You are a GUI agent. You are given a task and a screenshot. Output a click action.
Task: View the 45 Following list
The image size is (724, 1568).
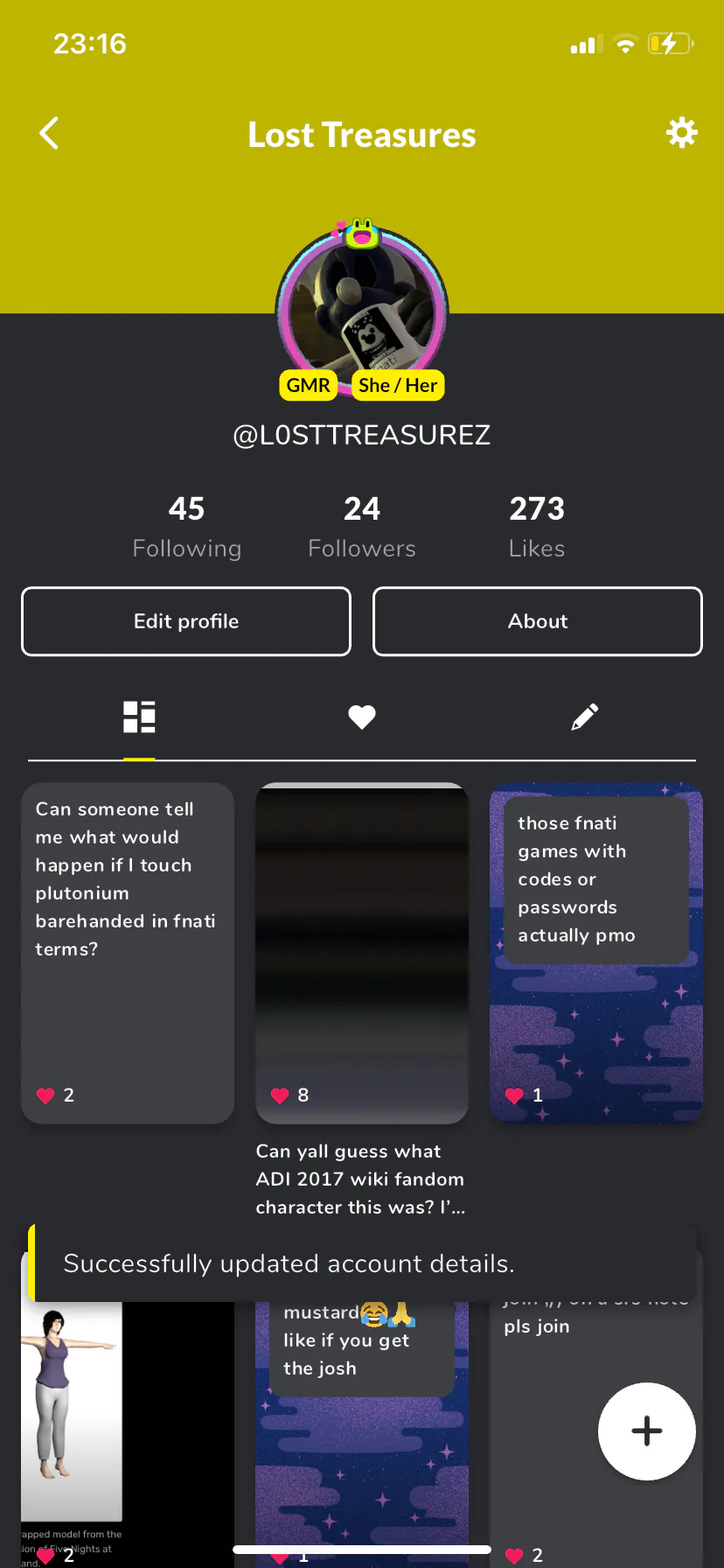coord(186,525)
